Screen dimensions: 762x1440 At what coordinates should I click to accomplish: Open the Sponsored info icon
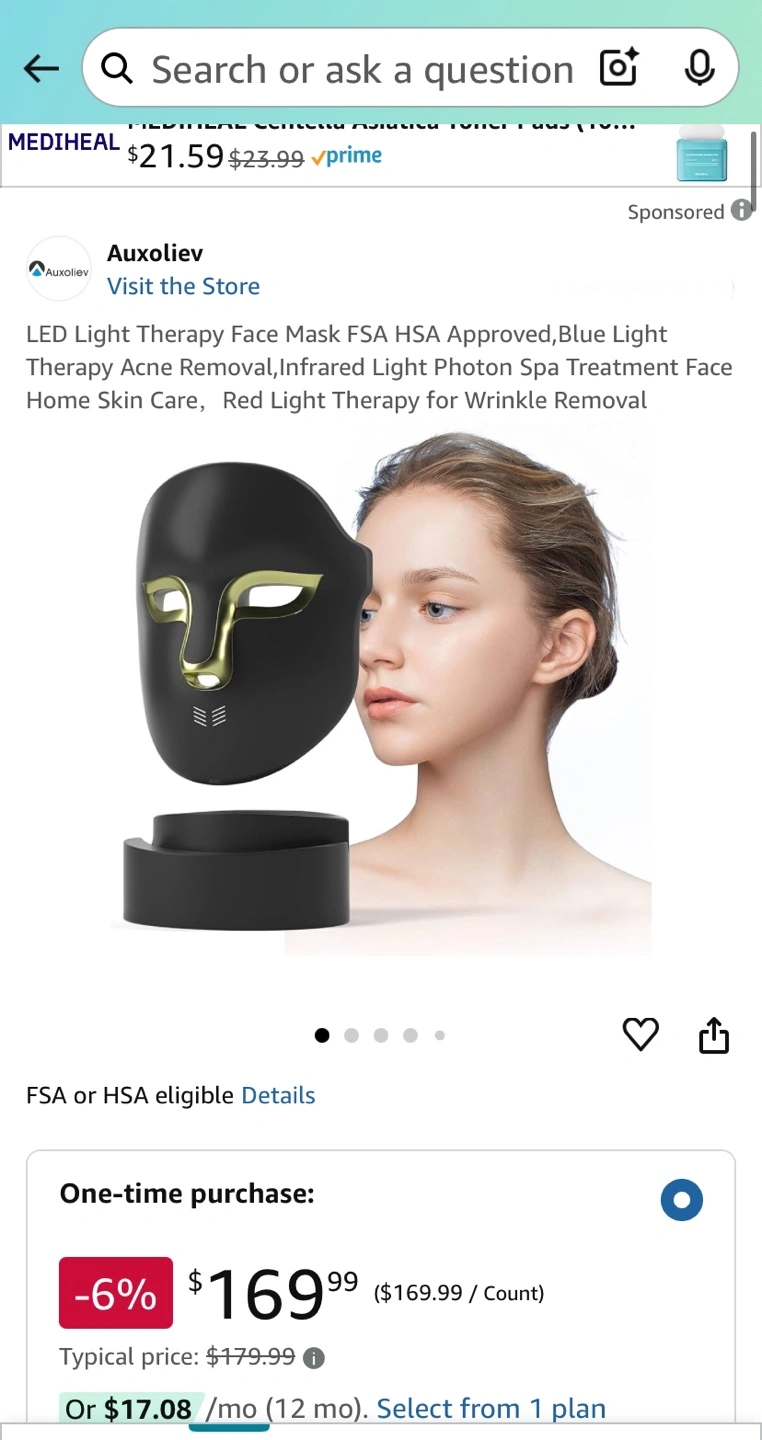pos(741,211)
